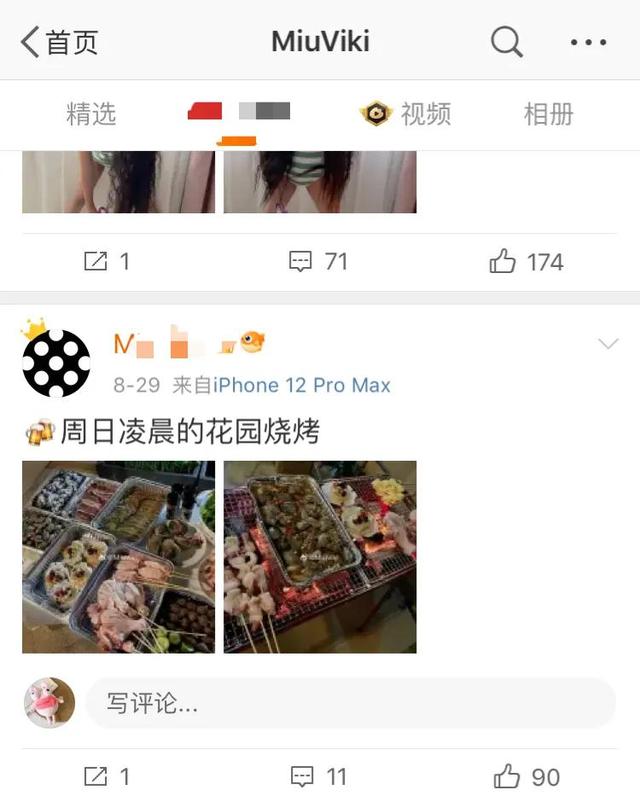The image size is (640, 802).
Task: Search within MiuViki's profile
Action: click(x=507, y=42)
